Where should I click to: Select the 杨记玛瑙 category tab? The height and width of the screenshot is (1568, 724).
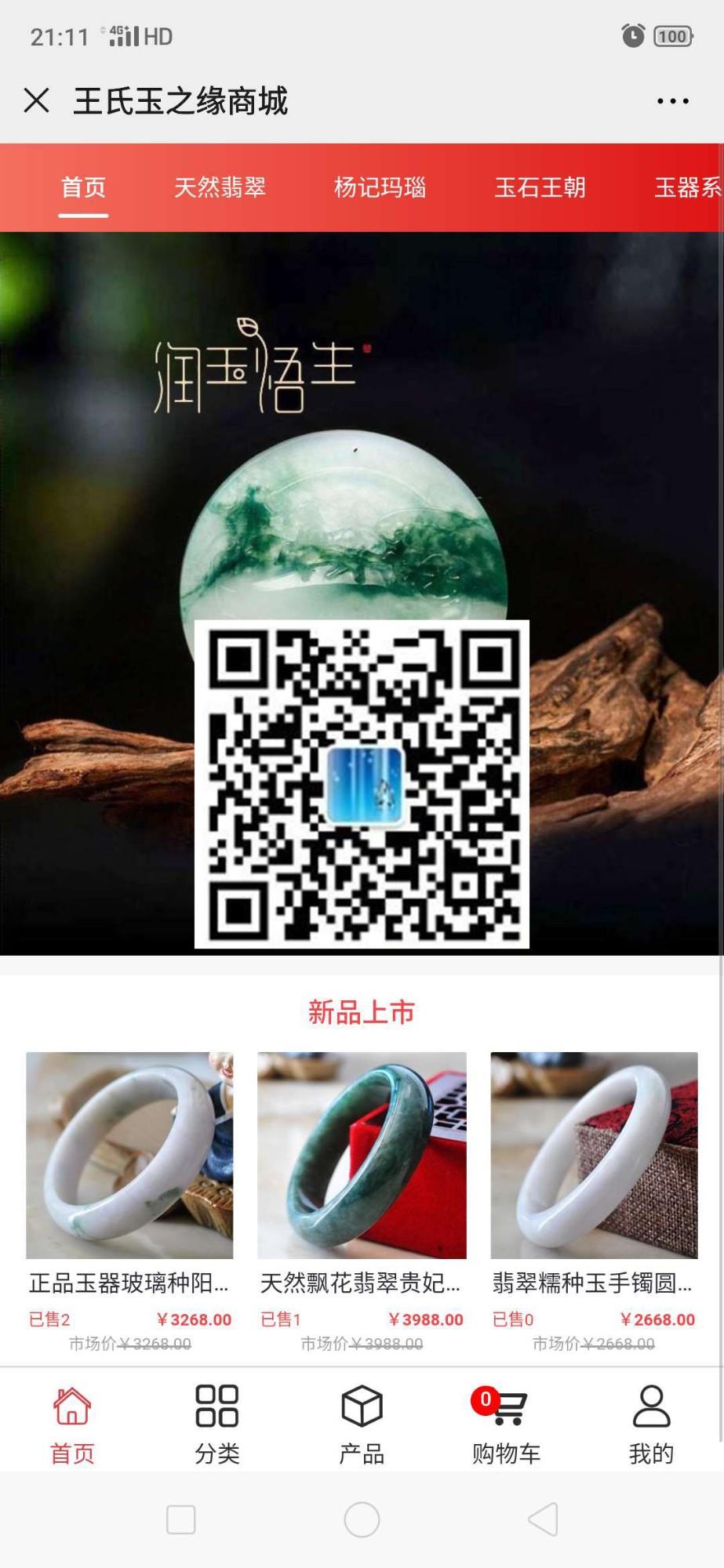pyautogui.click(x=380, y=188)
